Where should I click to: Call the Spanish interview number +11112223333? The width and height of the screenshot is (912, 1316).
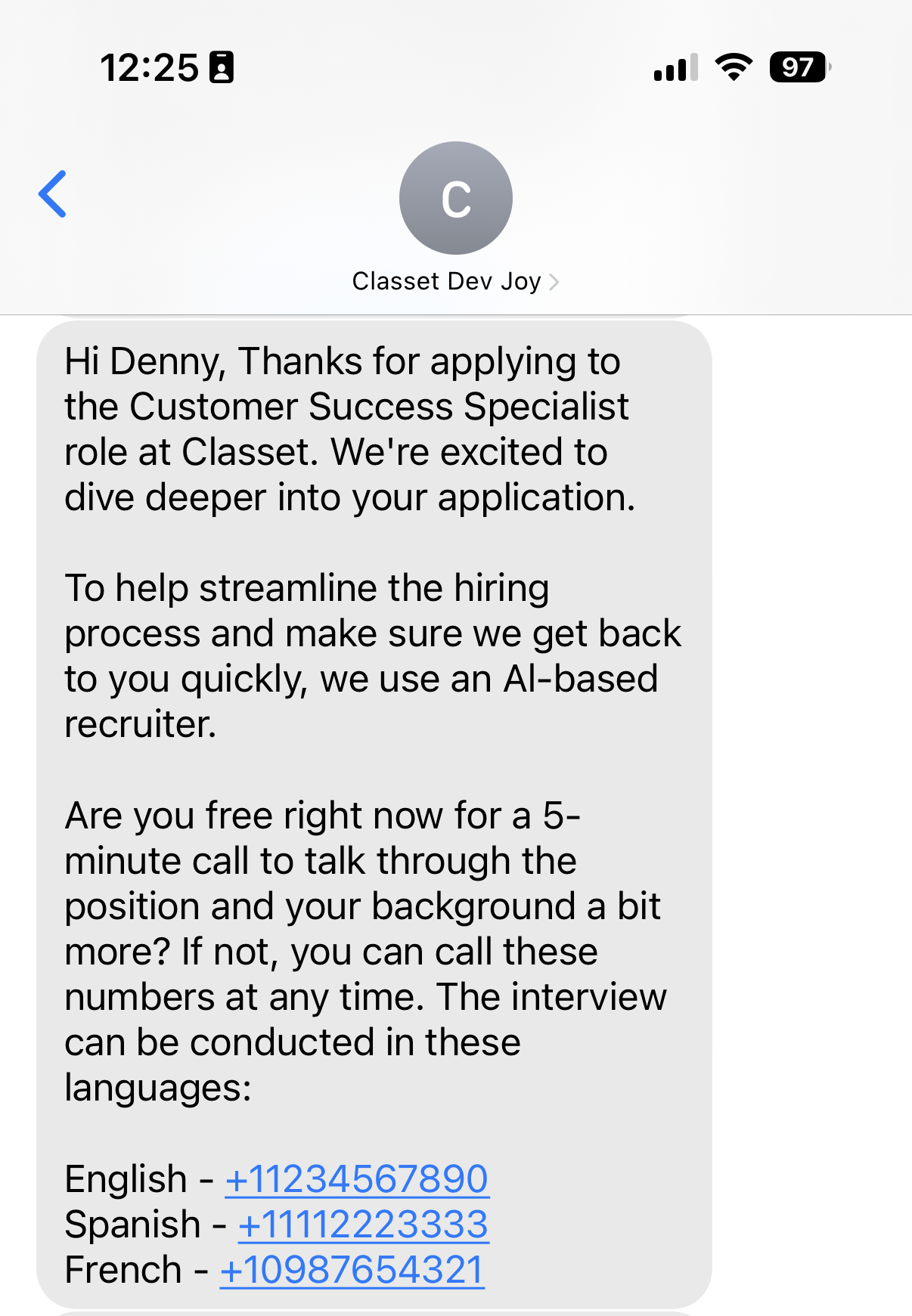[x=363, y=1225]
